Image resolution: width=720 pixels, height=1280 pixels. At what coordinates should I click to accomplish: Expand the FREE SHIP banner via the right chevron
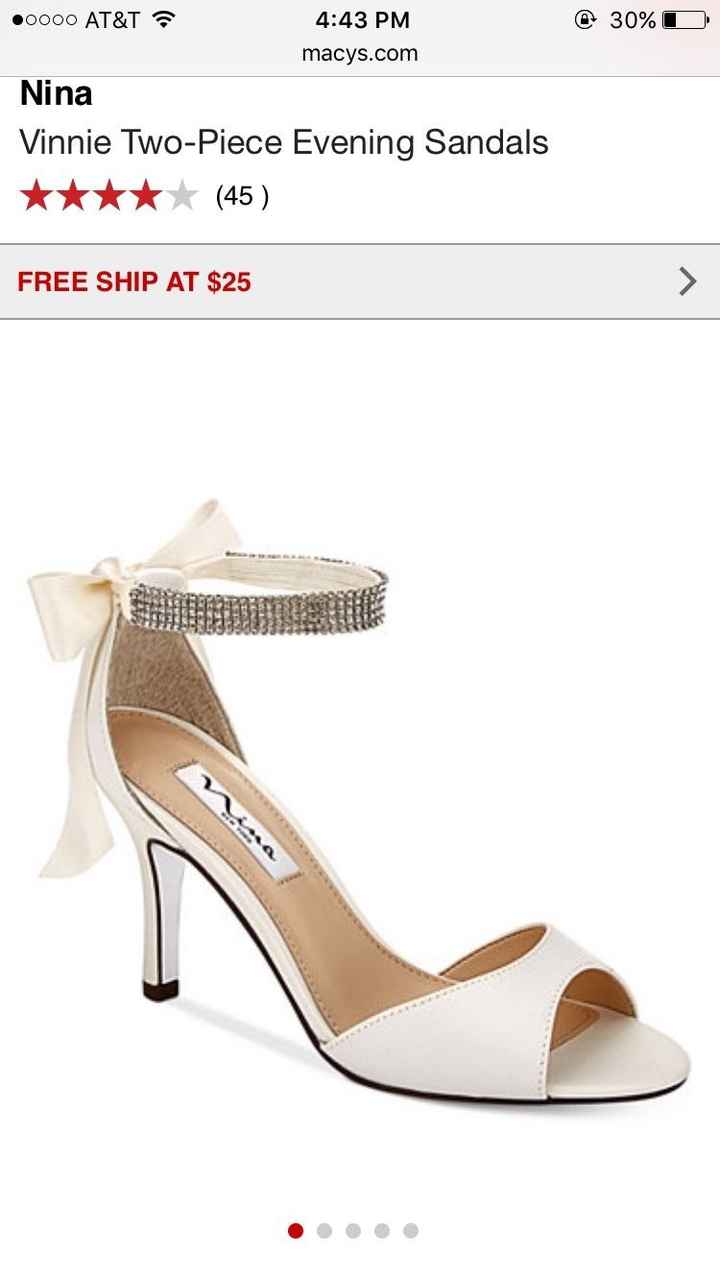688,281
